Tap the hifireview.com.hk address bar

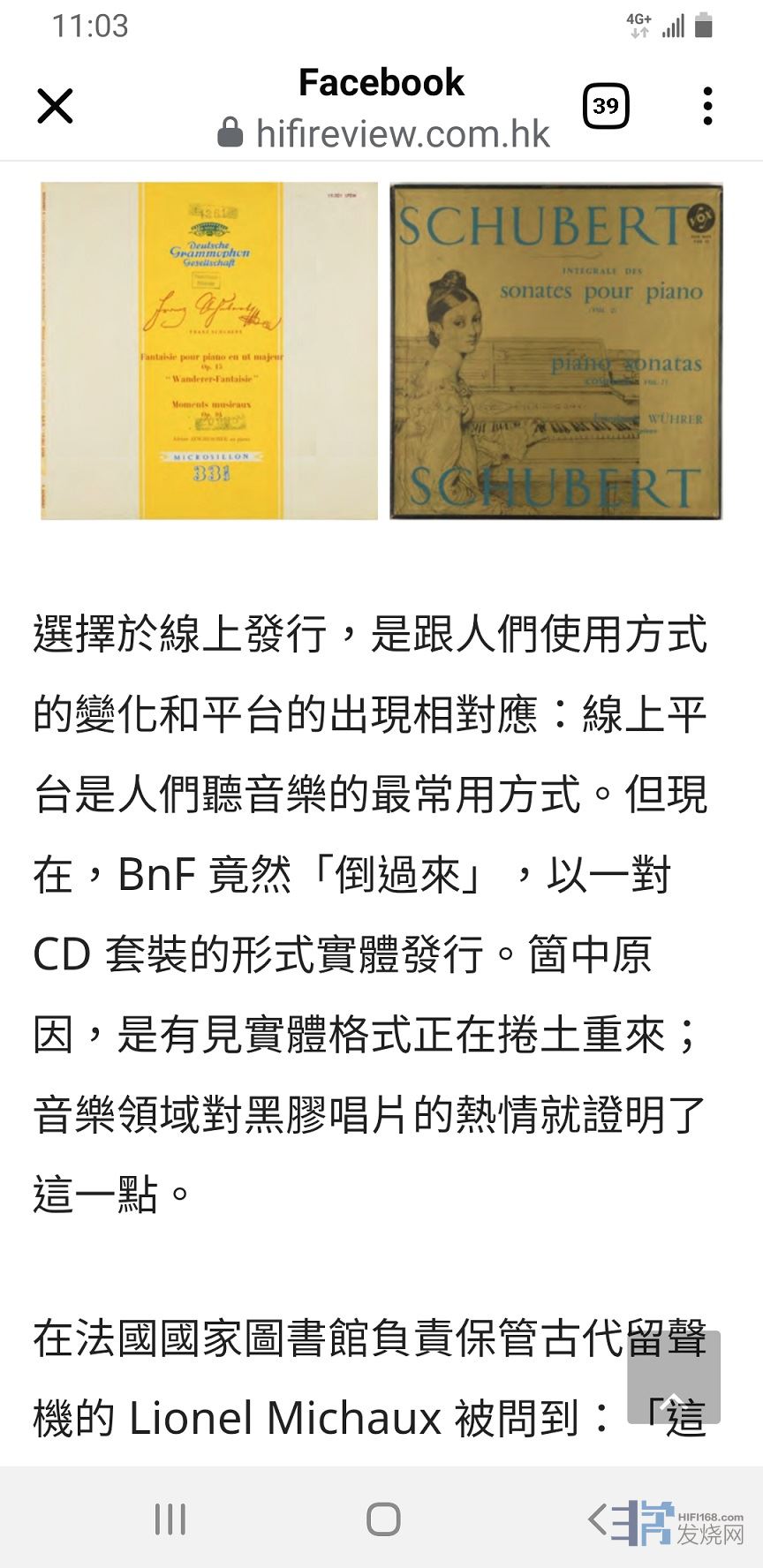(384, 133)
